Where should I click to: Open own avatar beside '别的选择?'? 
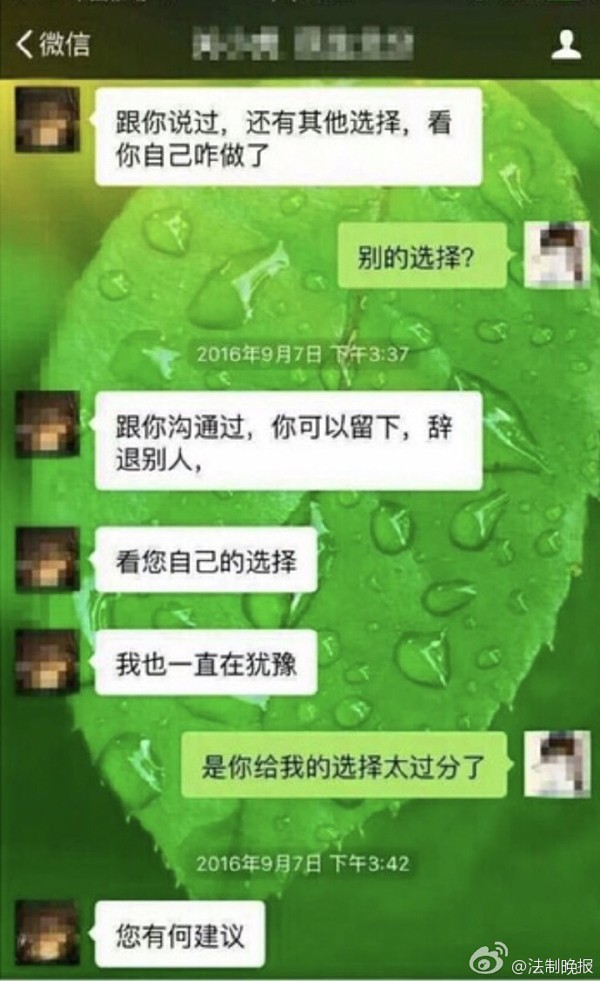(557, 256)
